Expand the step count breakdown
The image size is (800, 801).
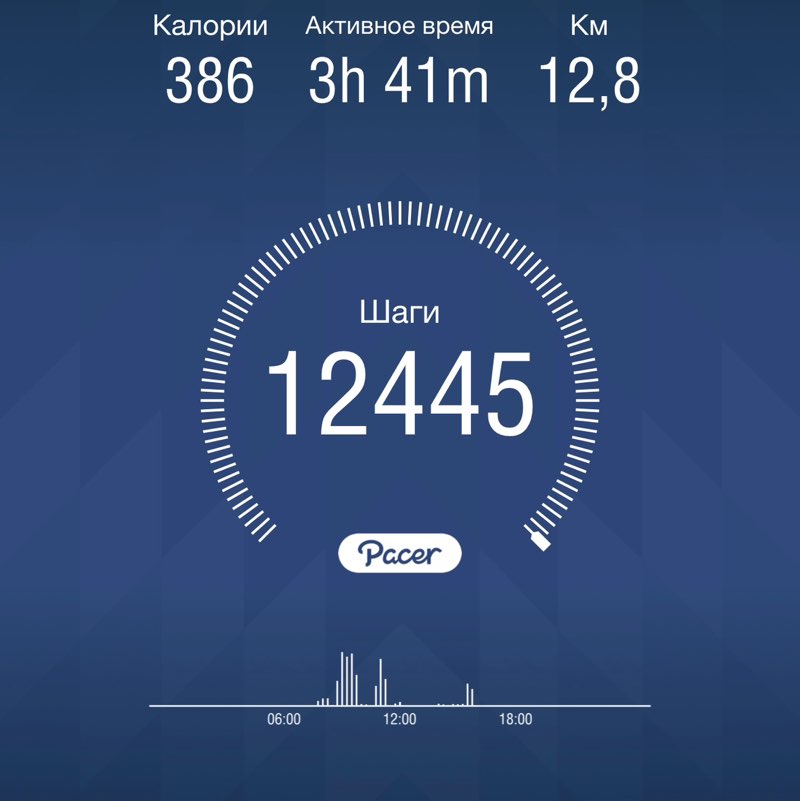[400, 388]
